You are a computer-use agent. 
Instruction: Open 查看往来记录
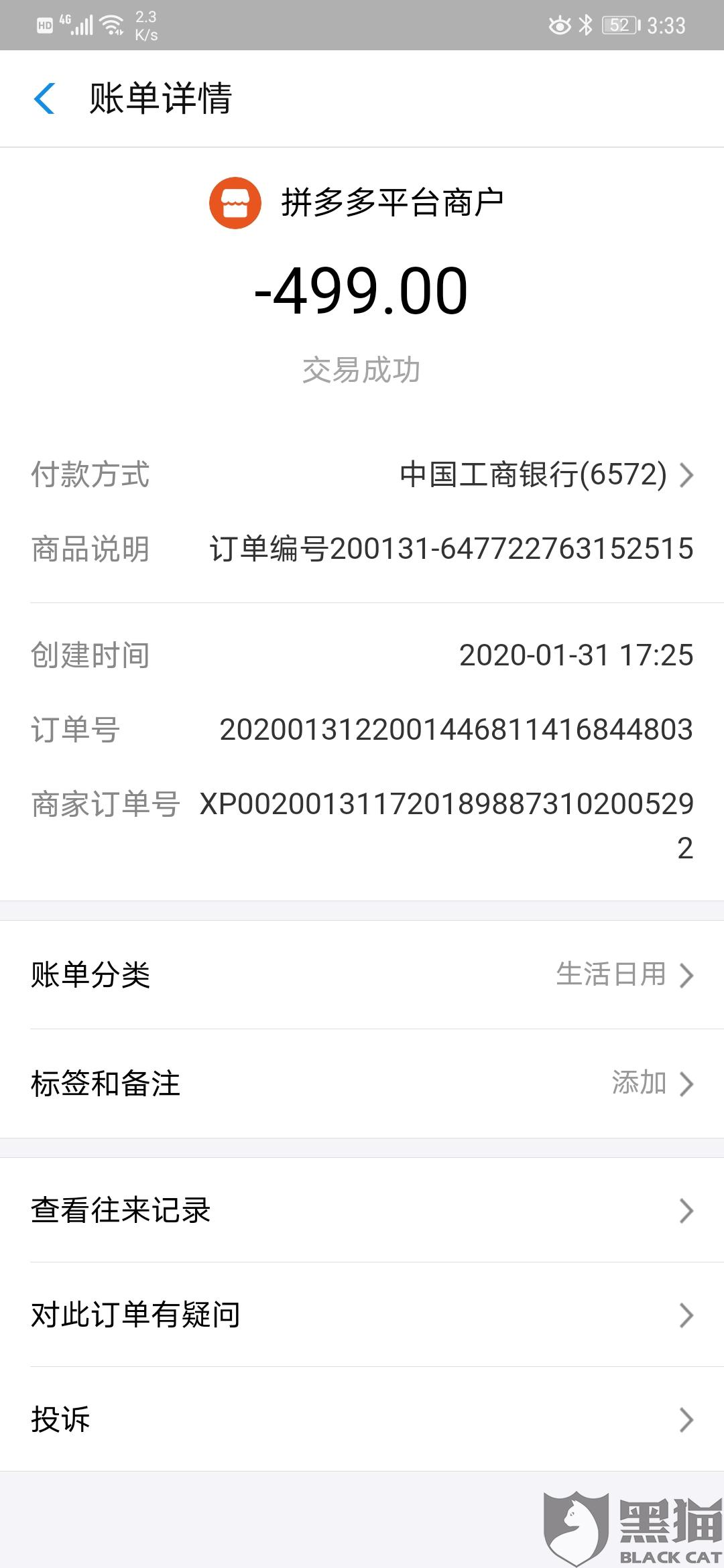coord(362,1211)
